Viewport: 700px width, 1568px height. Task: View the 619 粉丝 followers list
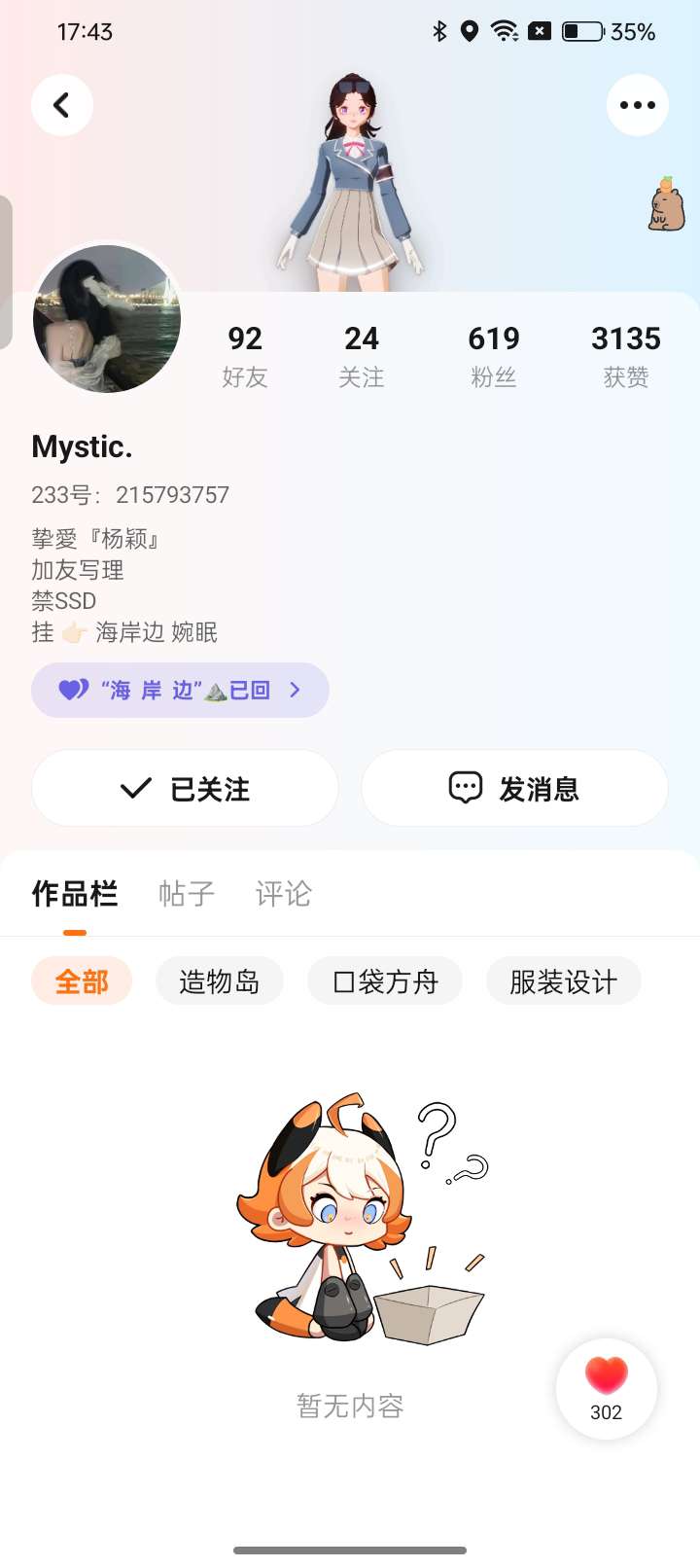pos(494,356)
